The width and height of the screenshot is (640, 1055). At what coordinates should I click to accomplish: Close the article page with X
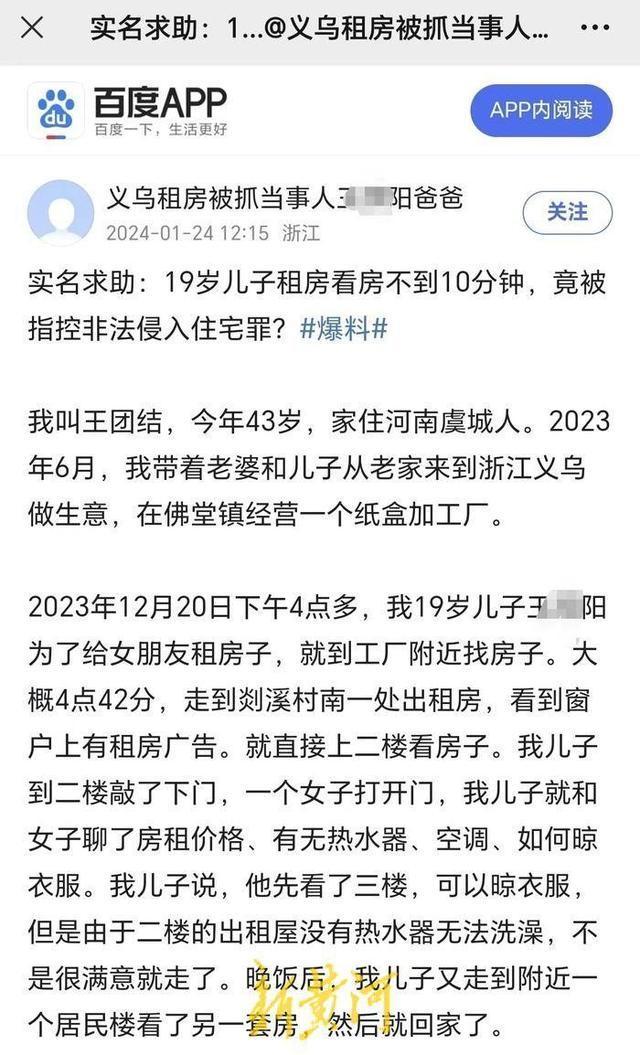pyautogui.click(x=31, y=27)
